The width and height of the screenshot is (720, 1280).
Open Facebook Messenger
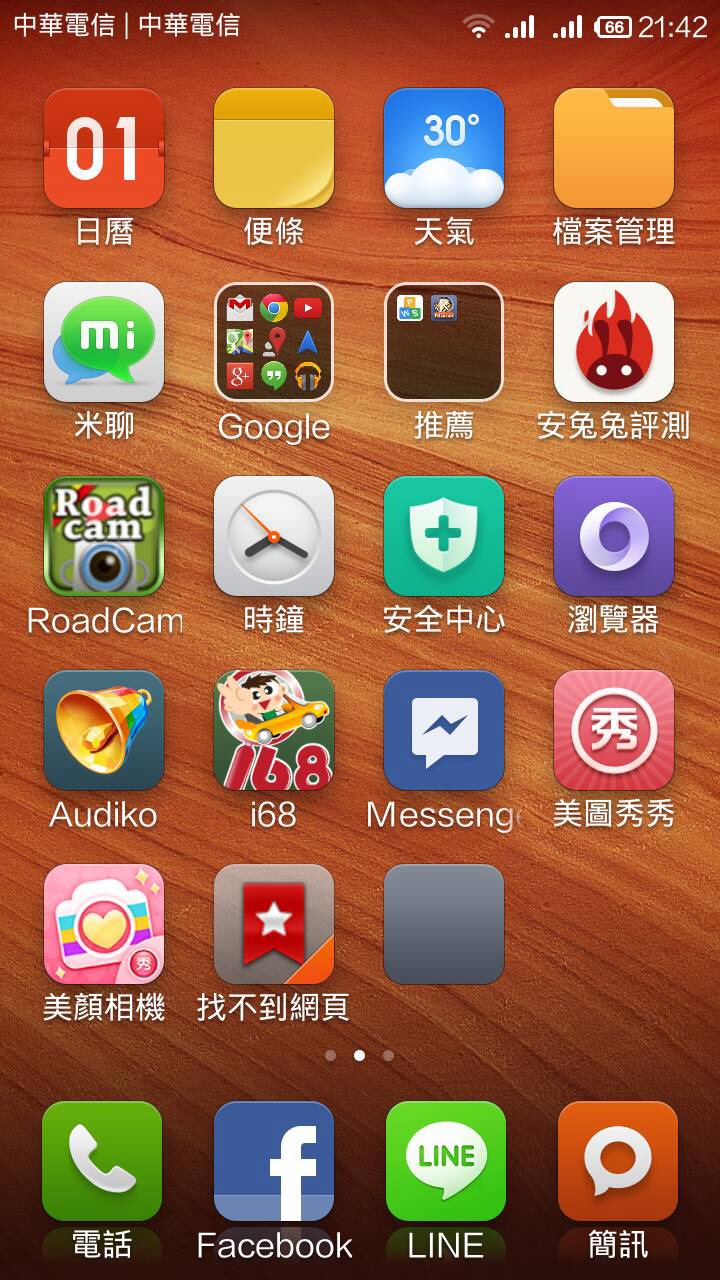point(444,730)
